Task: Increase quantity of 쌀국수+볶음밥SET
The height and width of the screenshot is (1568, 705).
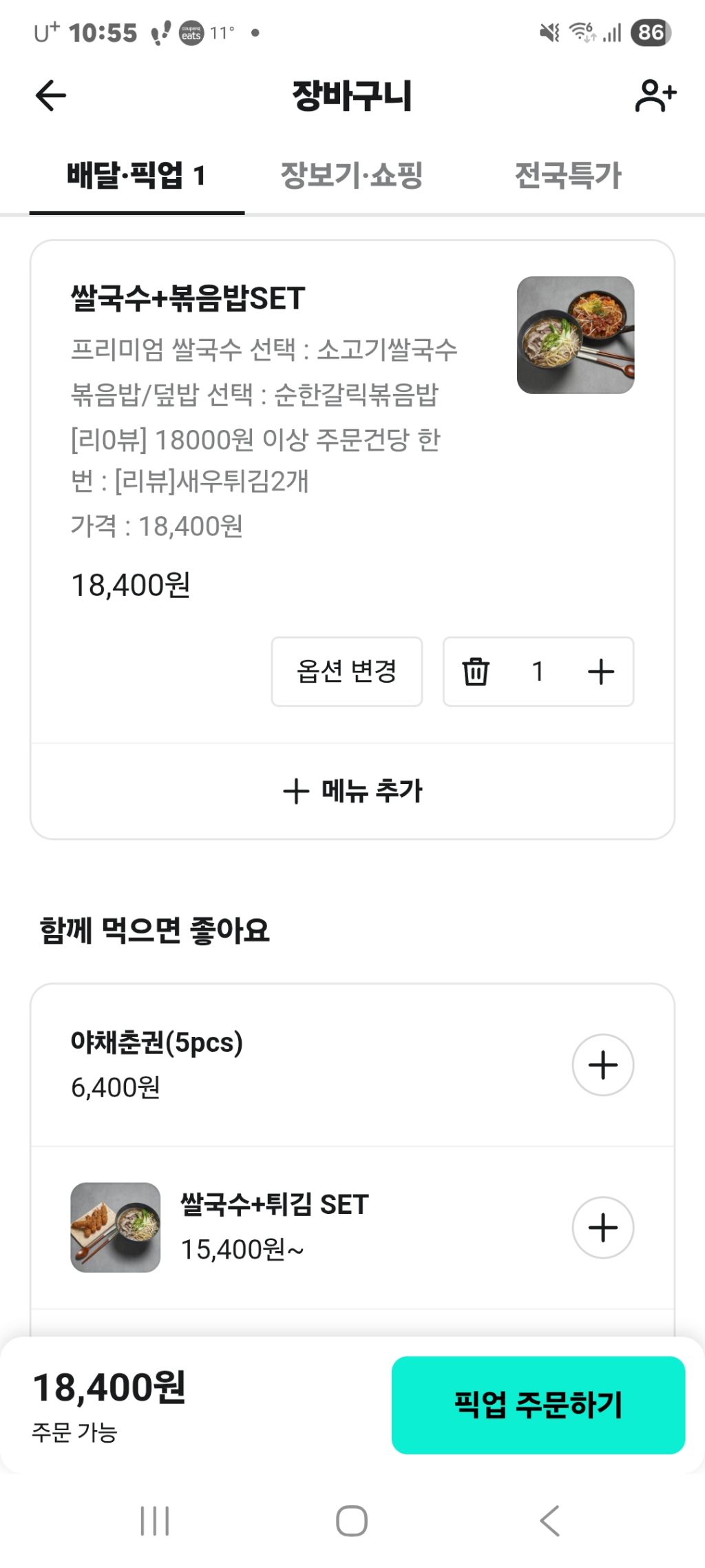Action: coord(601,671)
